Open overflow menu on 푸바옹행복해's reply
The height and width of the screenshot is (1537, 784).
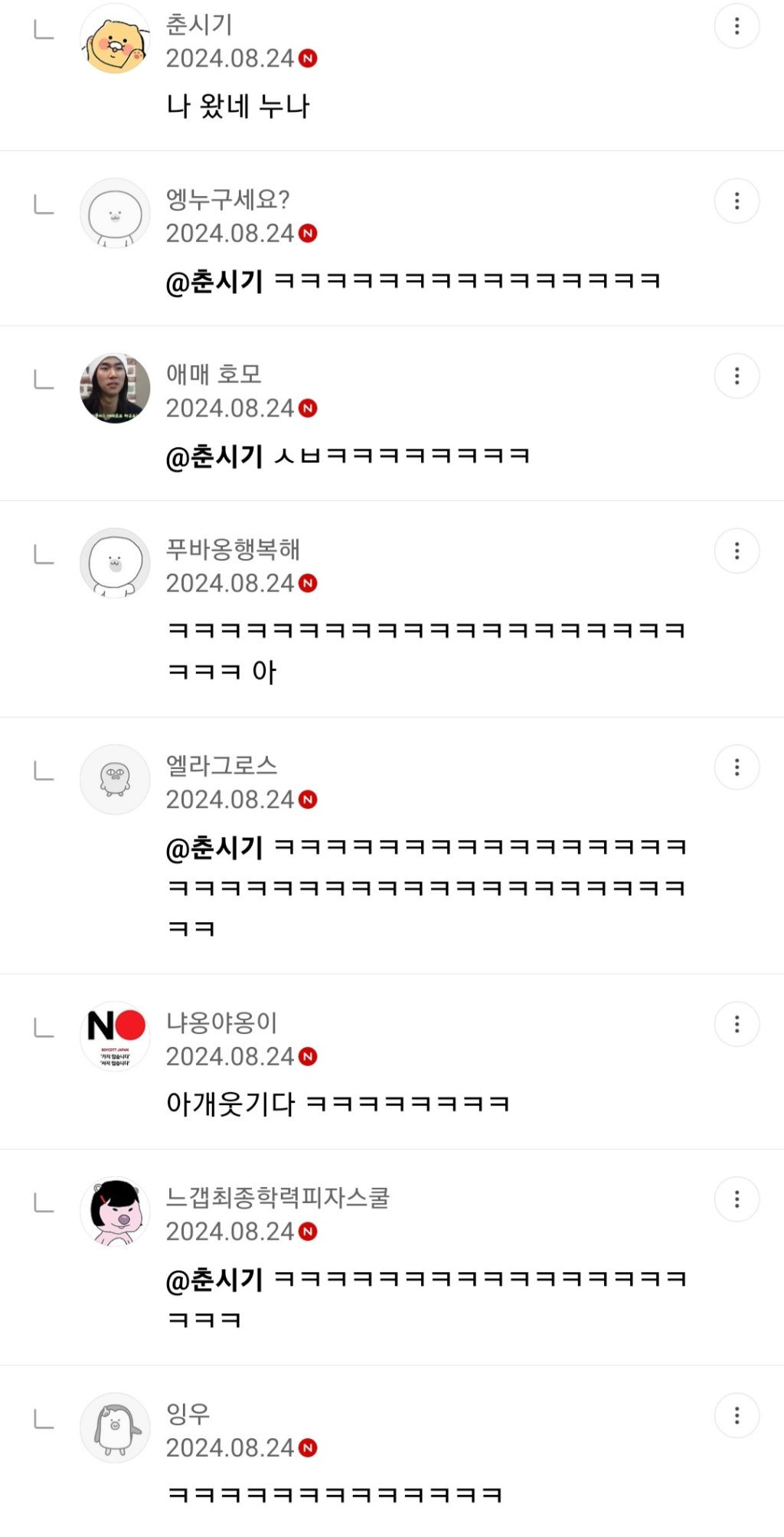coord(737,551)
